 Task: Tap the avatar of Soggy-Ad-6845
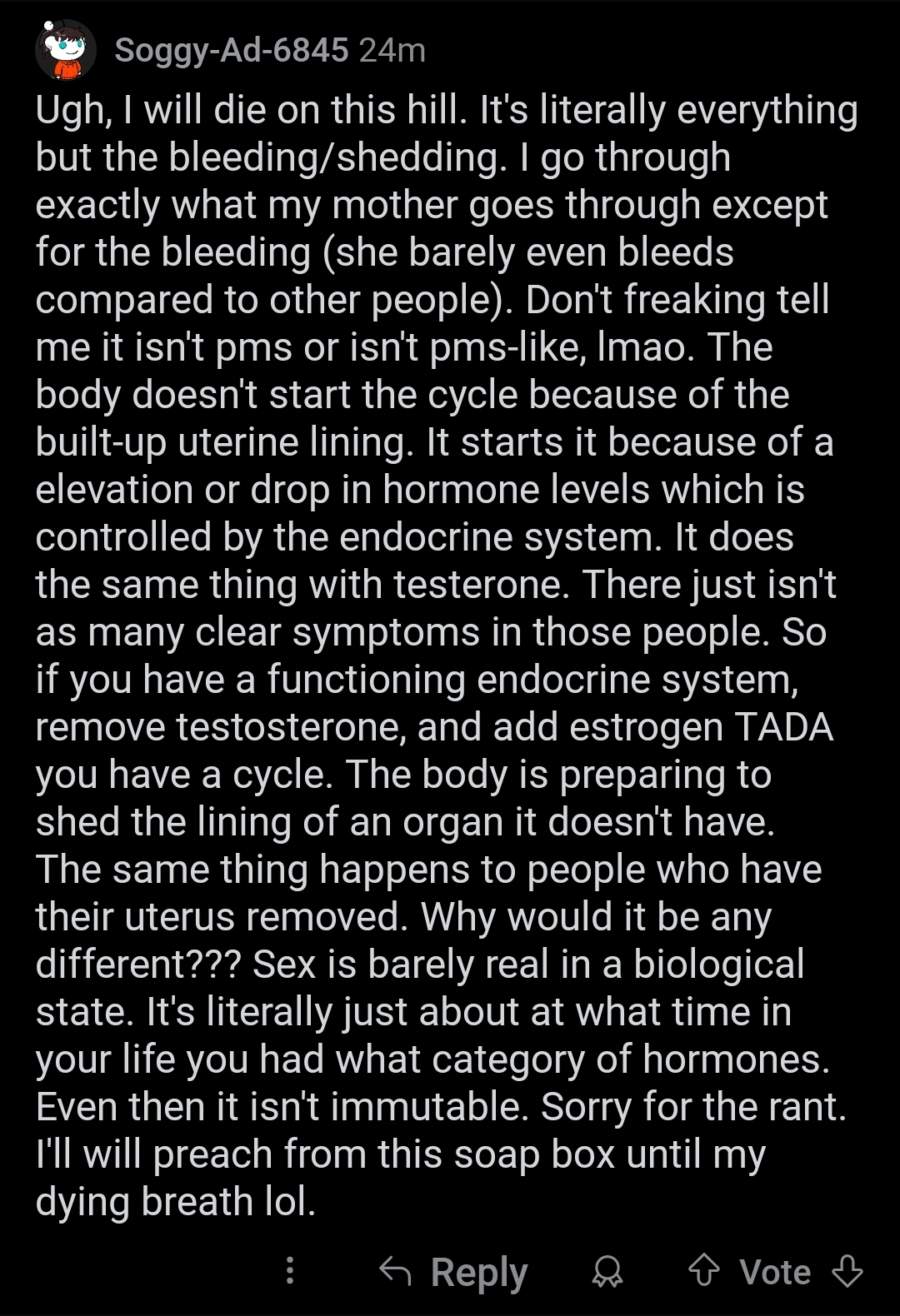click(x=66, y=50)
